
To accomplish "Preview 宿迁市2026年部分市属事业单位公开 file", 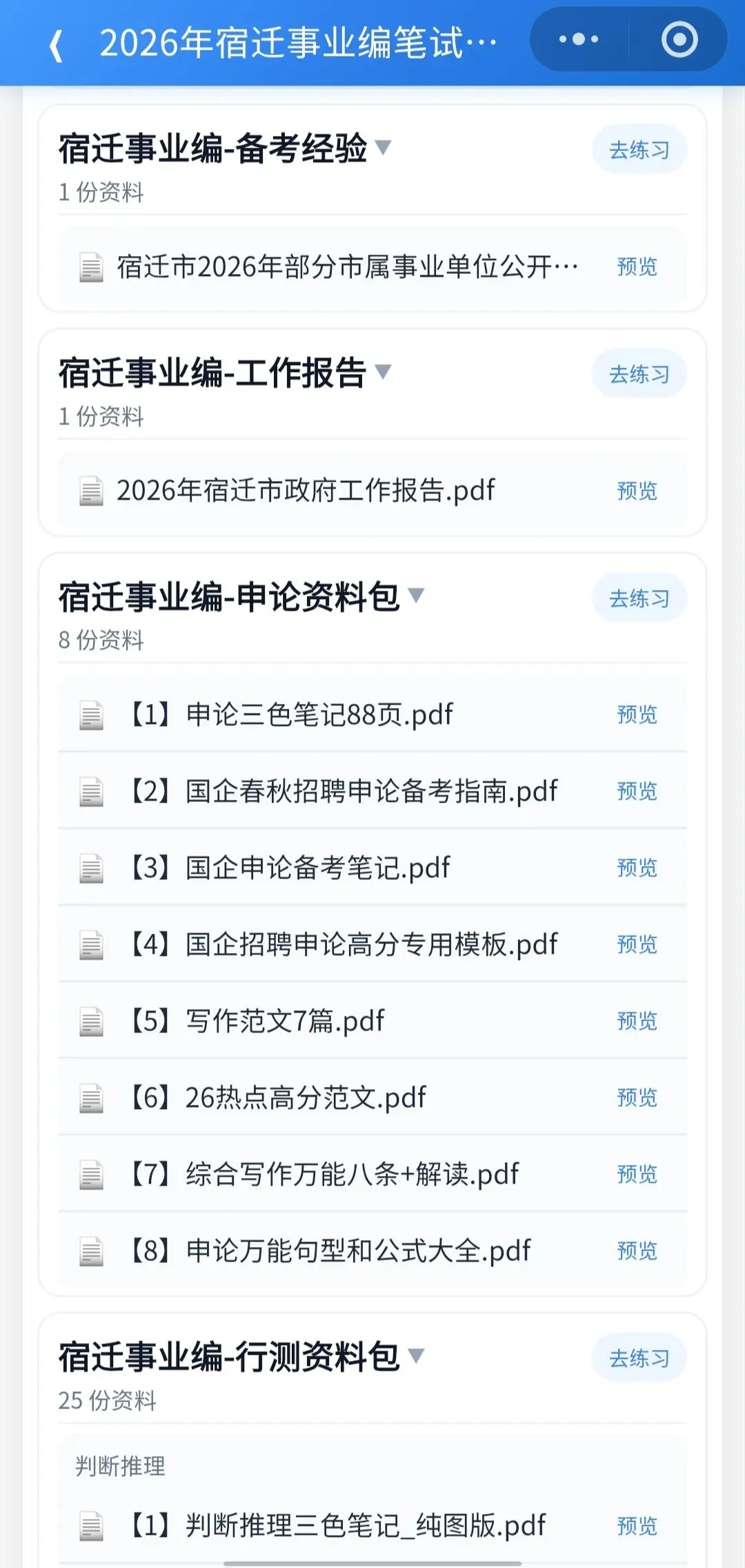I will pos(637,266).
